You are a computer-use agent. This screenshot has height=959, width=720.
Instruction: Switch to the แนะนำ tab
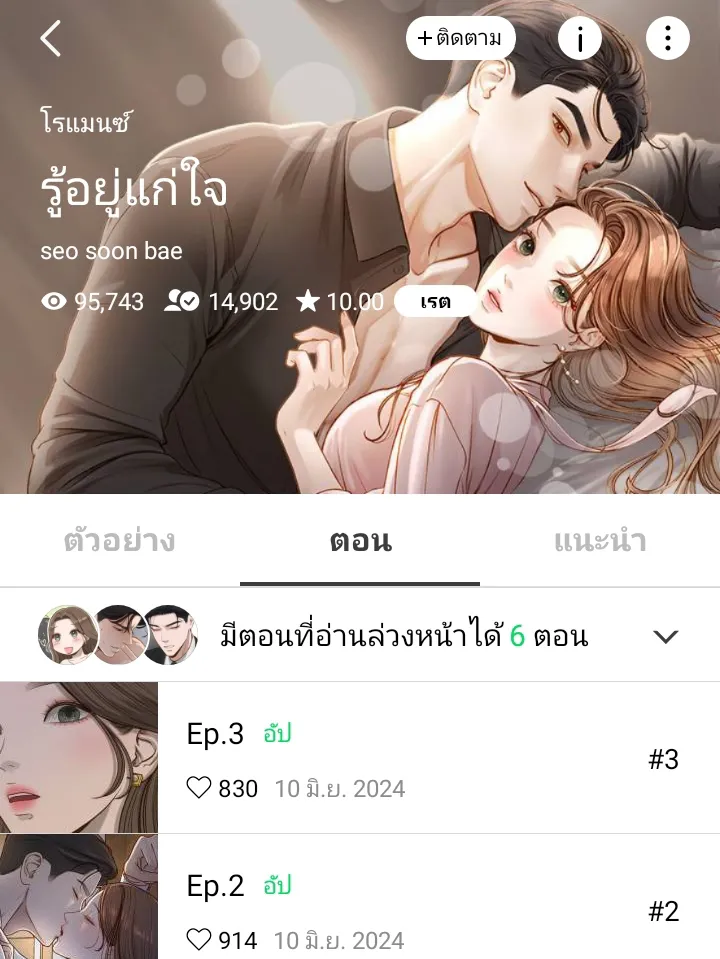pos(600,541)
